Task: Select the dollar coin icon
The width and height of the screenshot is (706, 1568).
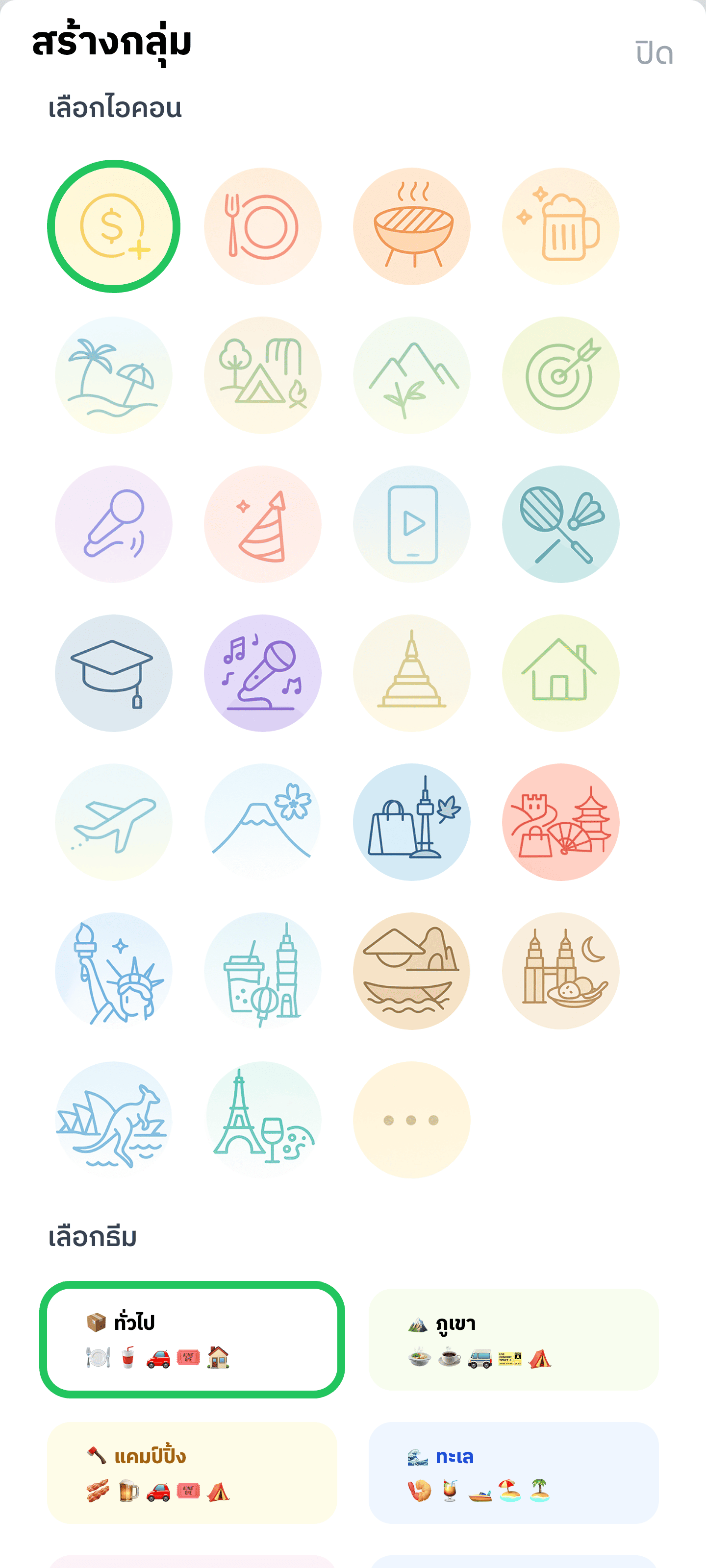Action: pyautogui.click(x=114, y=226)
